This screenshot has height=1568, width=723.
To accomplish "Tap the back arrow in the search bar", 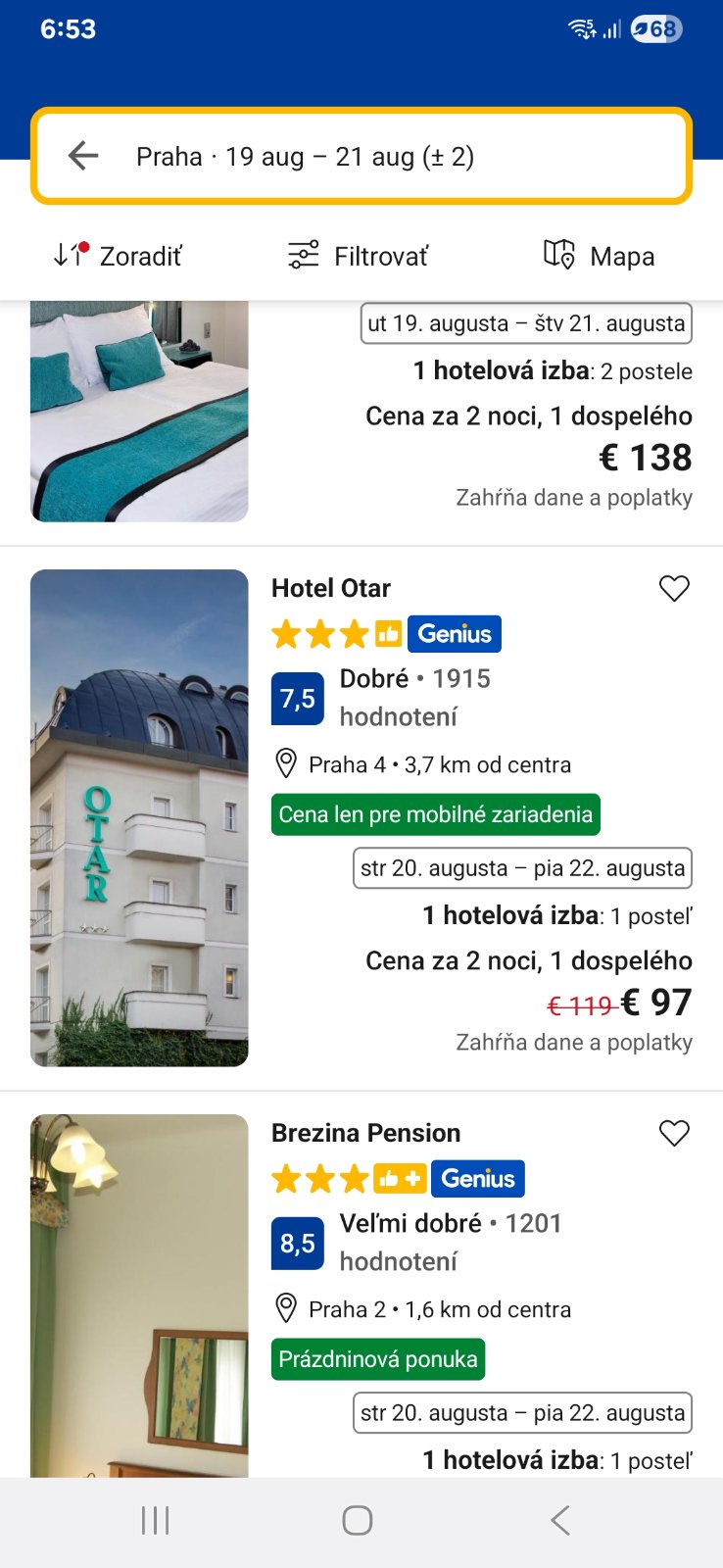I will (x=84, y=156).
